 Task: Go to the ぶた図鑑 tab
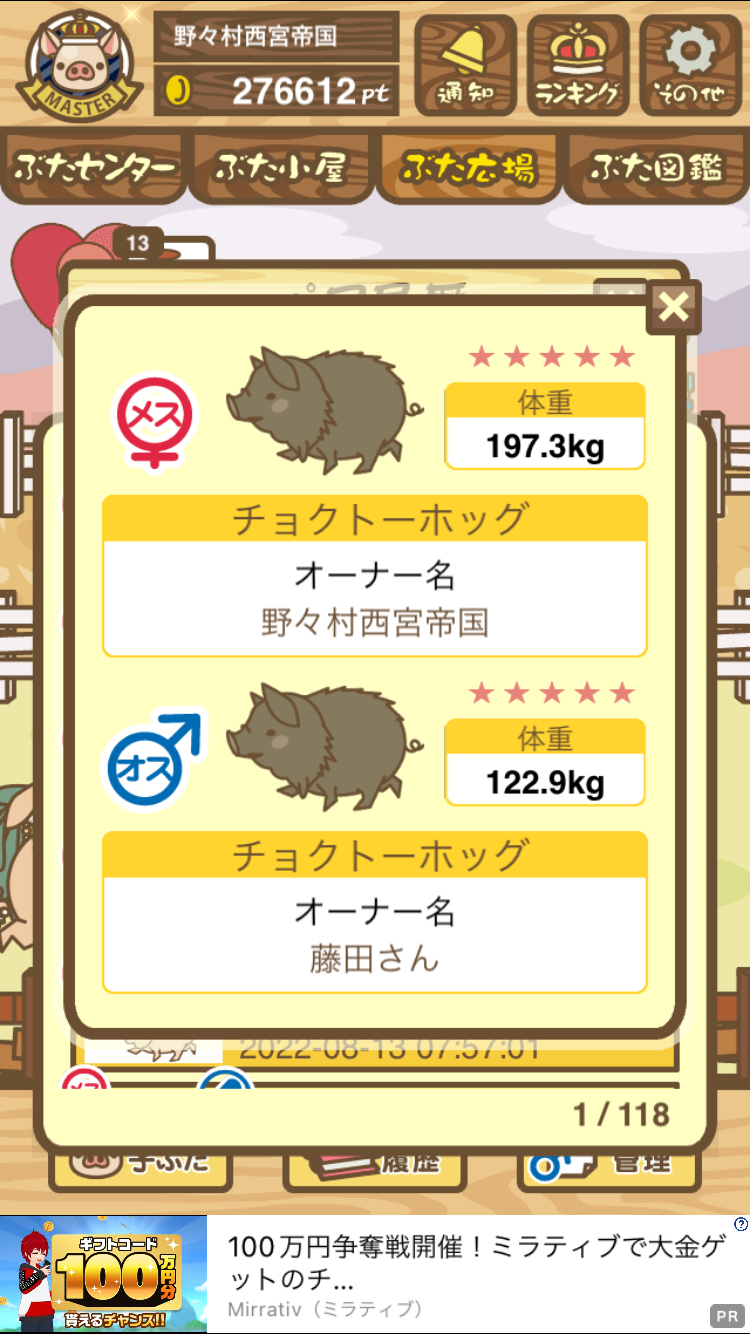655,168
